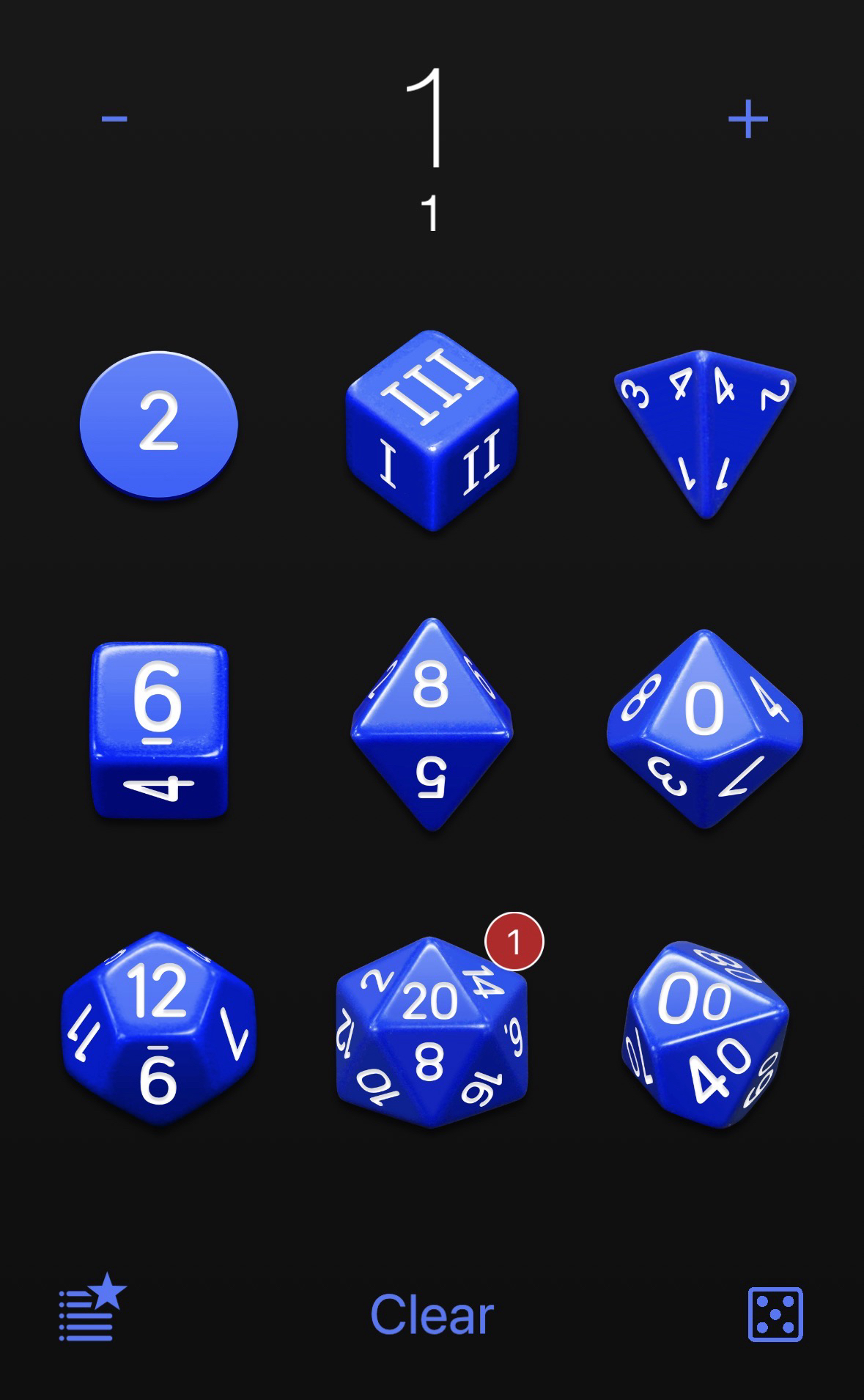Screen dimensions: 864x1400
Task: Roll the six-sided cube die
Action: [159, 729]
